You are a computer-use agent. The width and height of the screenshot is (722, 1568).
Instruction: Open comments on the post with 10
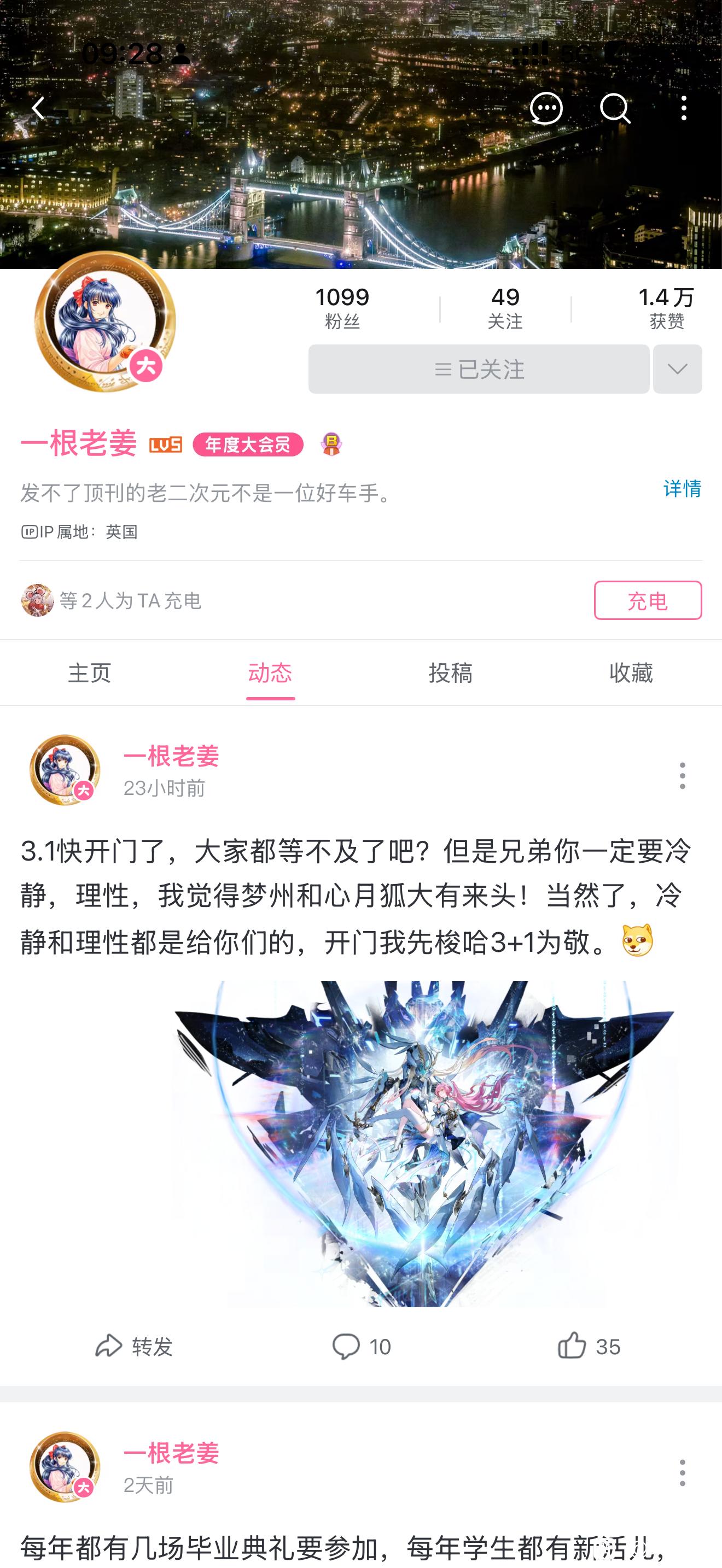pos(361,1347)
